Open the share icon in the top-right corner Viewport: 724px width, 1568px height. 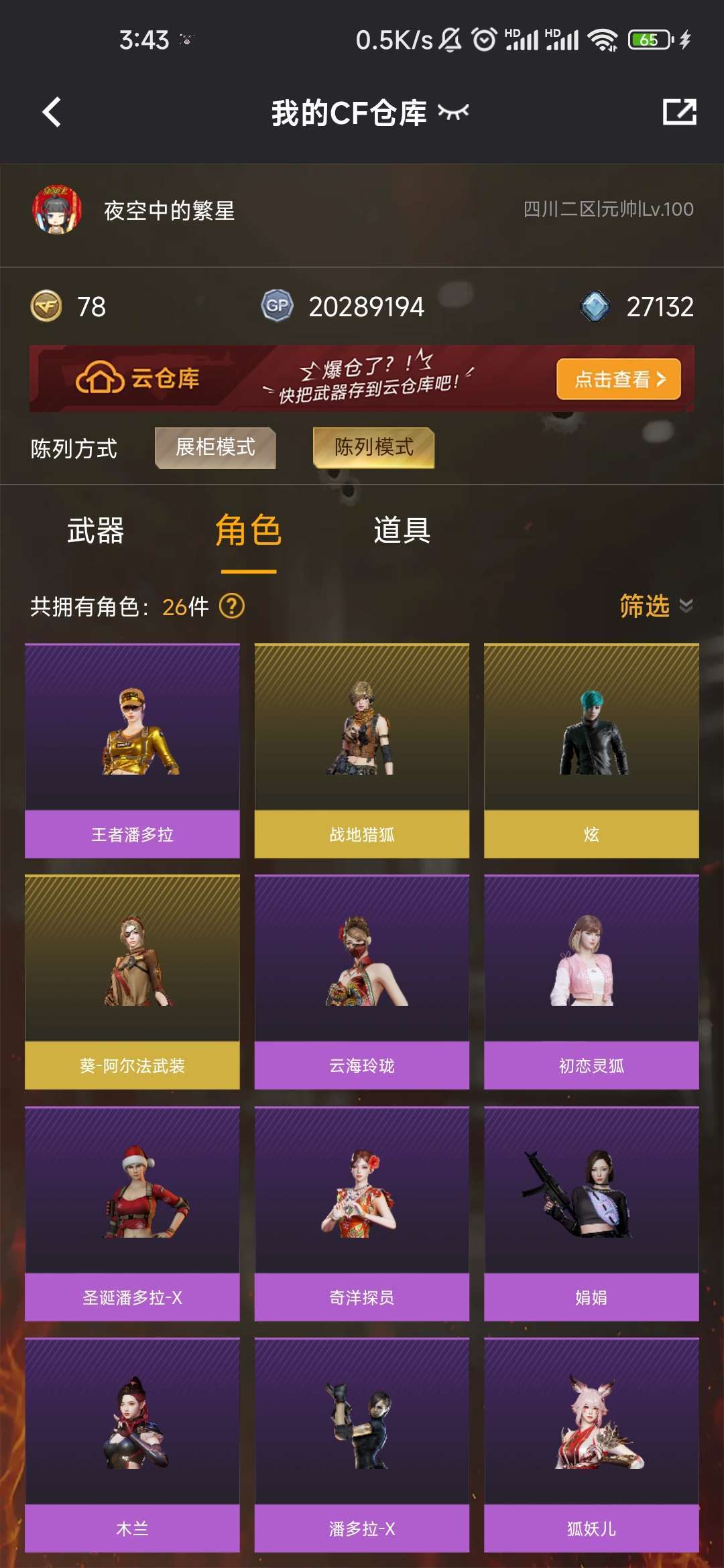(x=679, y=112)
